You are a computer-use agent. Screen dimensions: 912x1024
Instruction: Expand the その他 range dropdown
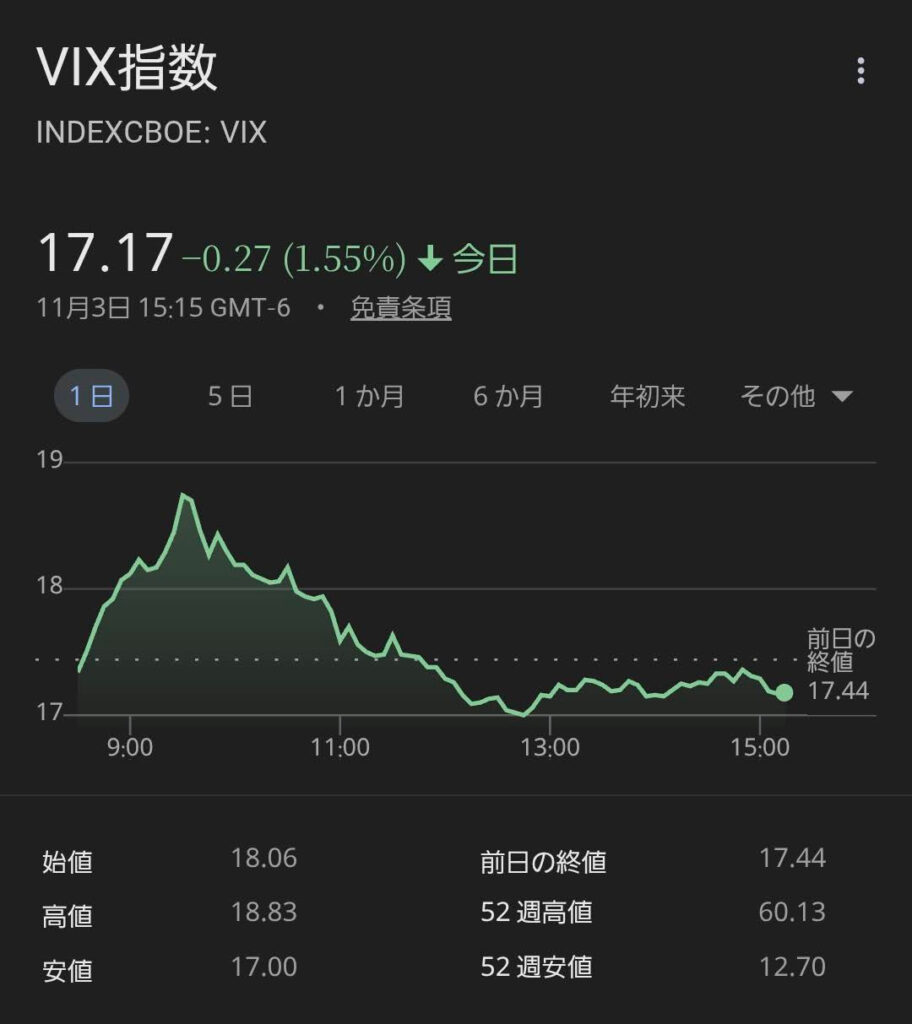795,397
